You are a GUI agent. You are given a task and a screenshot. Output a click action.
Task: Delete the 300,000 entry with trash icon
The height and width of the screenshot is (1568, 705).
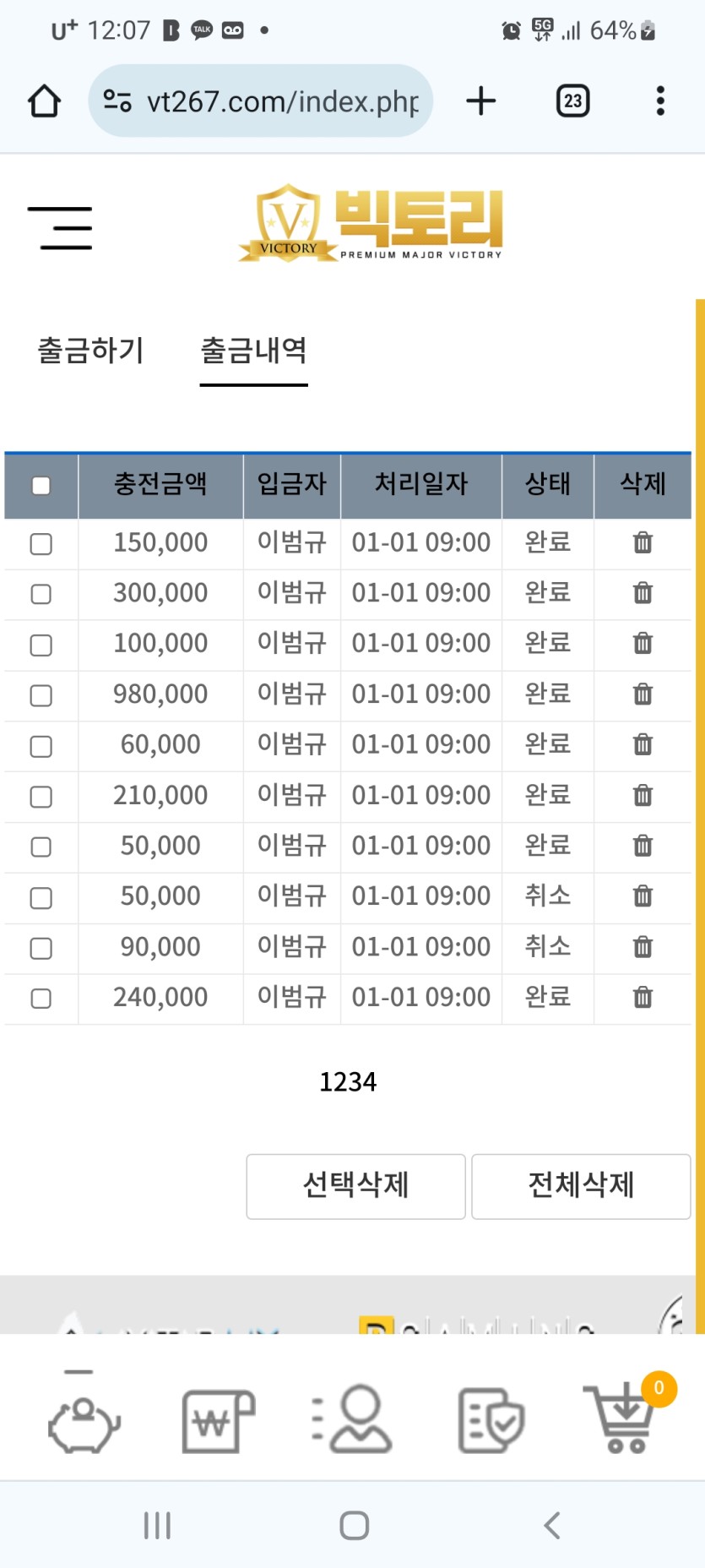click(643, 593)
